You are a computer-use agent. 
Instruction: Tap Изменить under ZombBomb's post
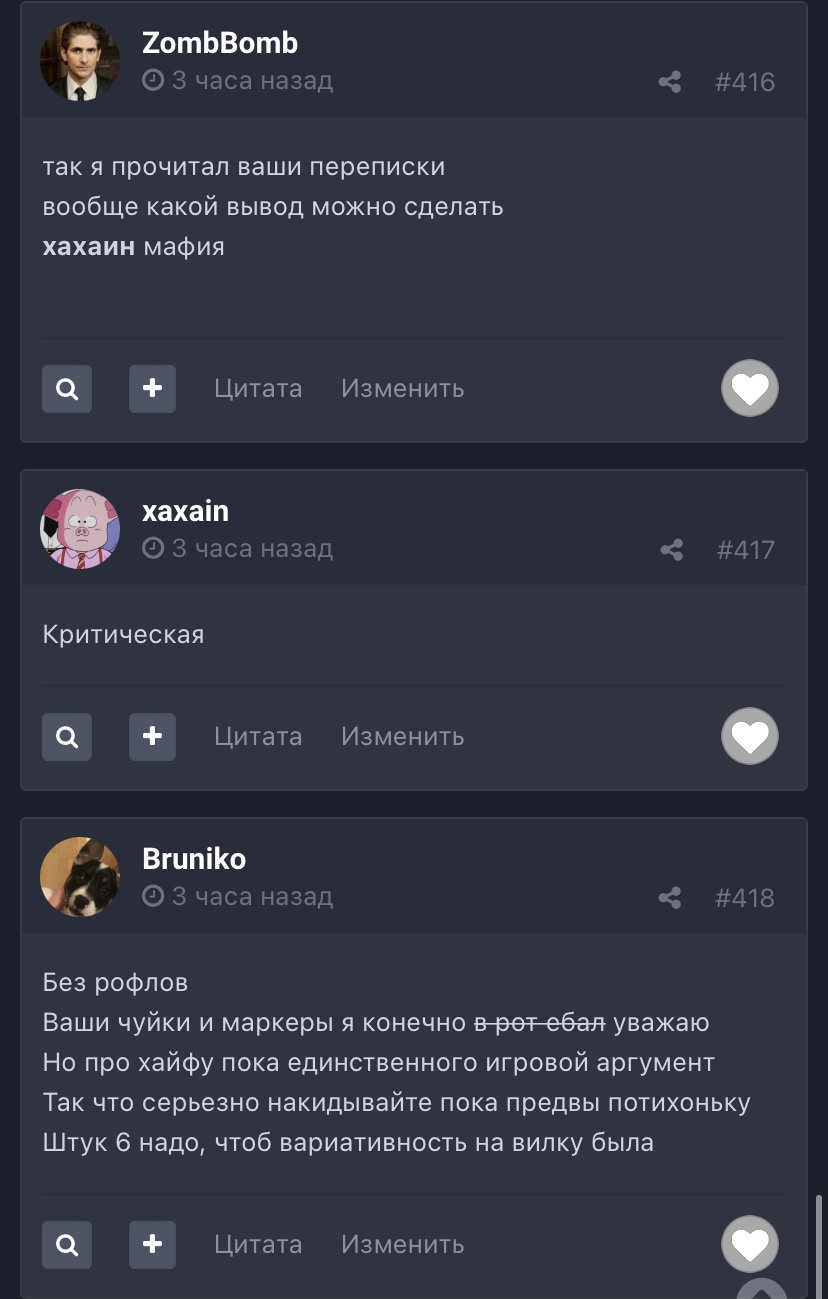pos(402,389)
